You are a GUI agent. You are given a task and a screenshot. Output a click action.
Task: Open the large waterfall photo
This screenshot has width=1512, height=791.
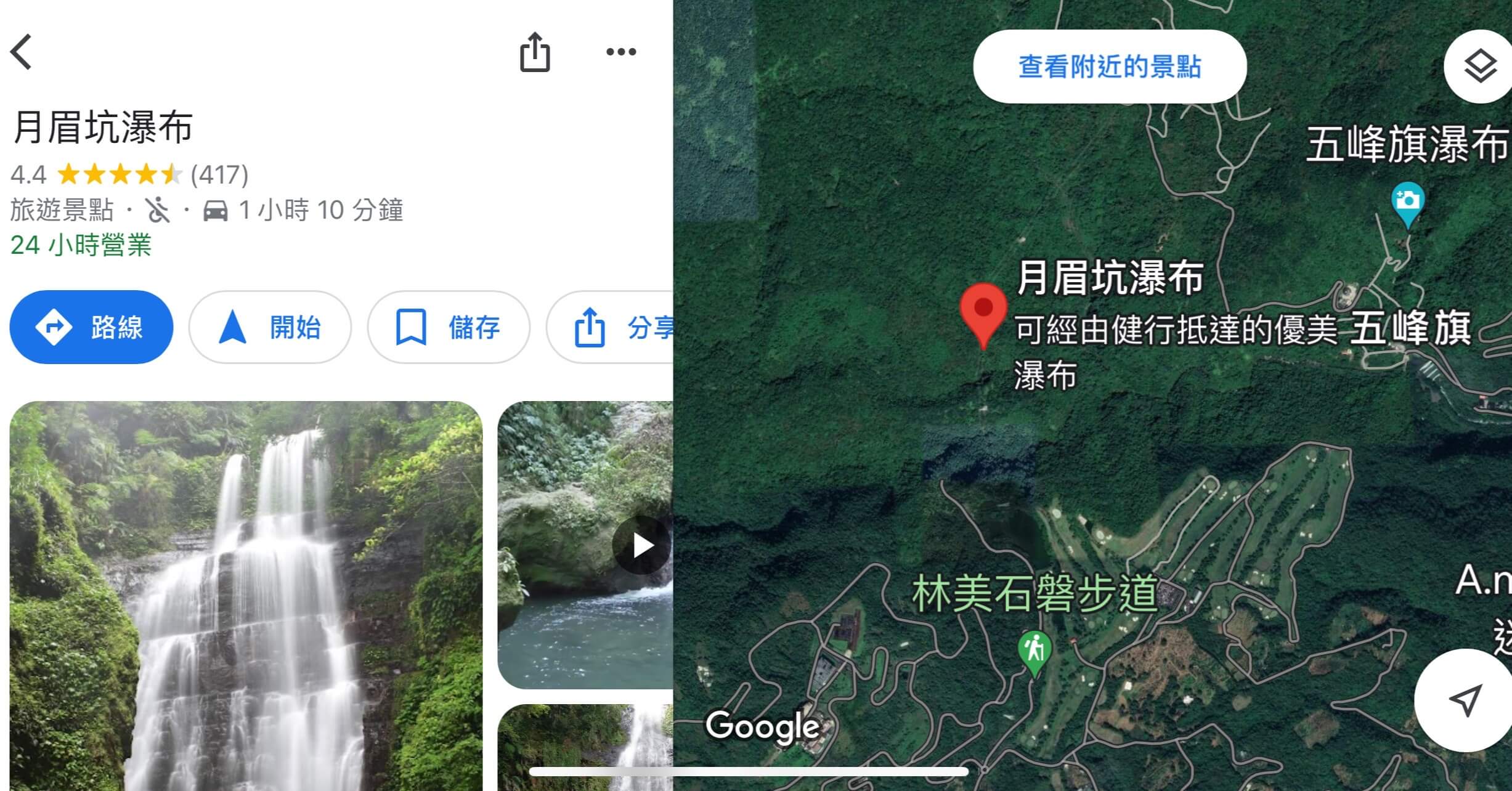tap(246, 594)
